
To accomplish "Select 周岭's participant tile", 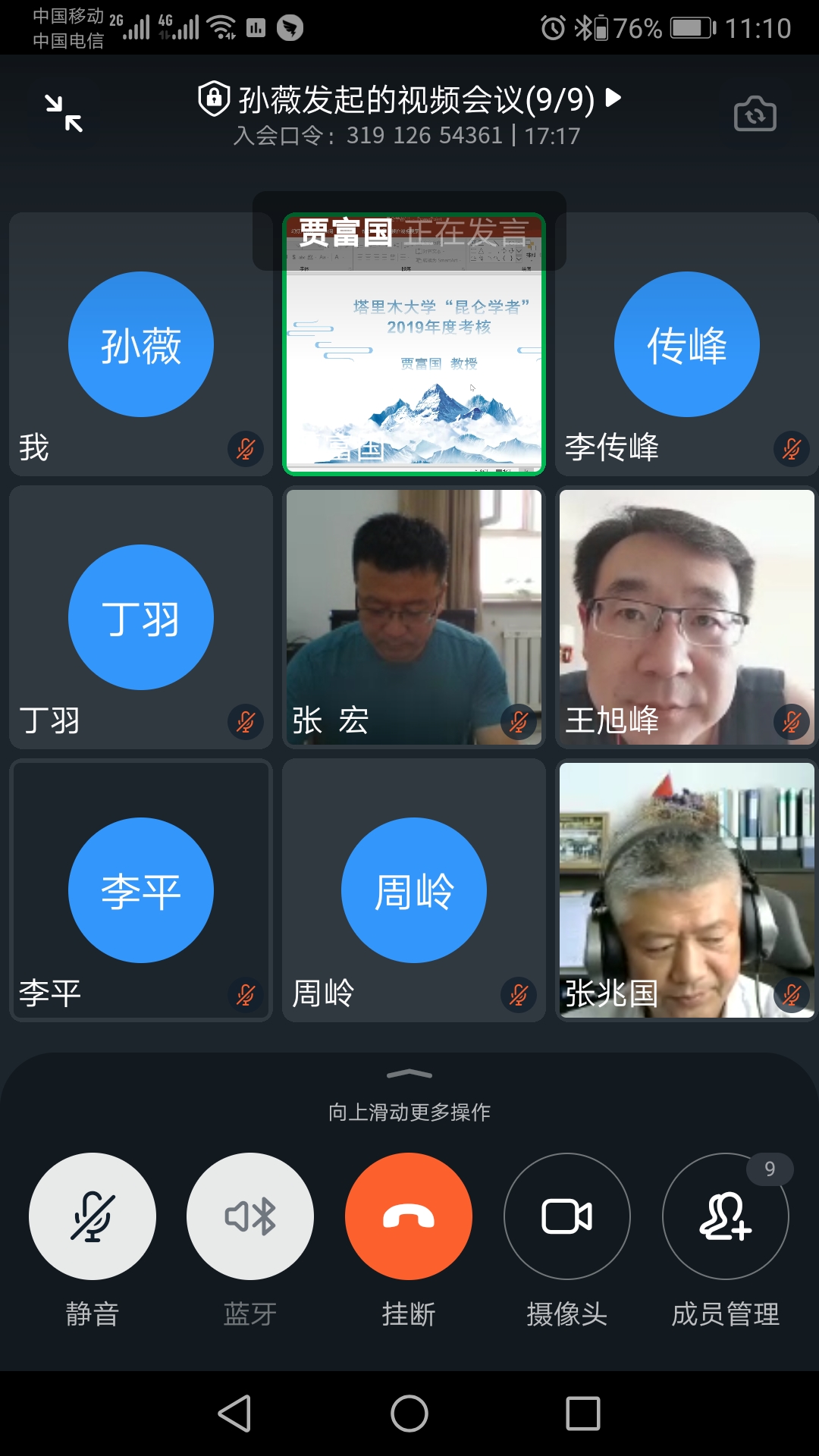I will (414, 890).
